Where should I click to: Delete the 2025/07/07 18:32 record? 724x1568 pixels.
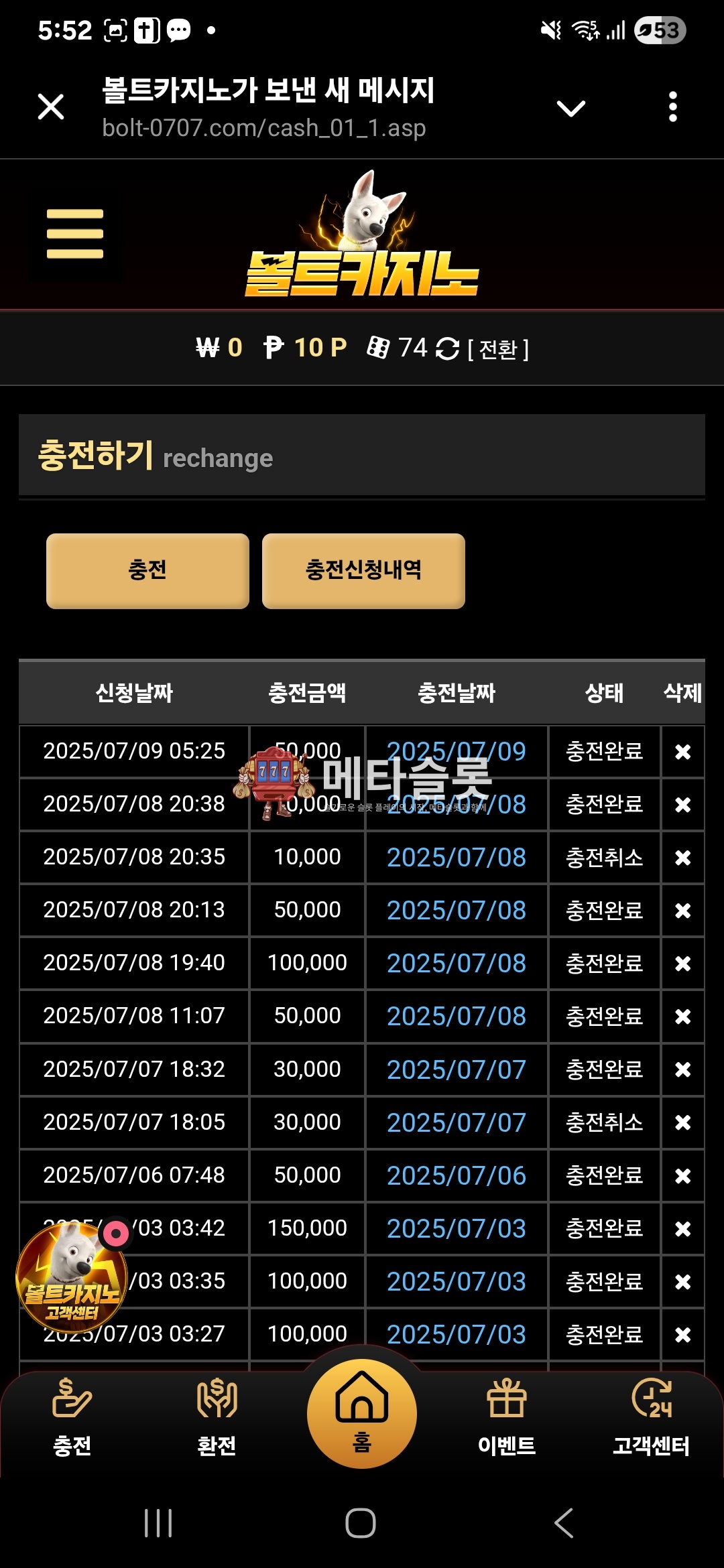tap(682, 1069)
